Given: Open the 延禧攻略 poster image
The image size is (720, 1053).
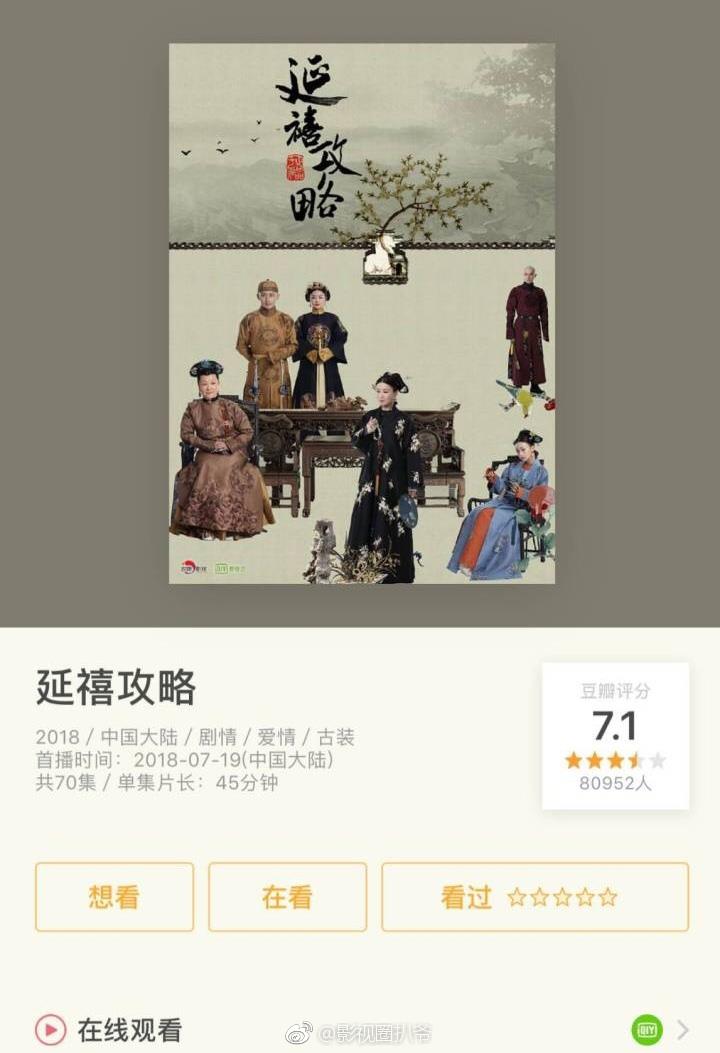Looking at the screenshot, I should (x=361, y=313).
